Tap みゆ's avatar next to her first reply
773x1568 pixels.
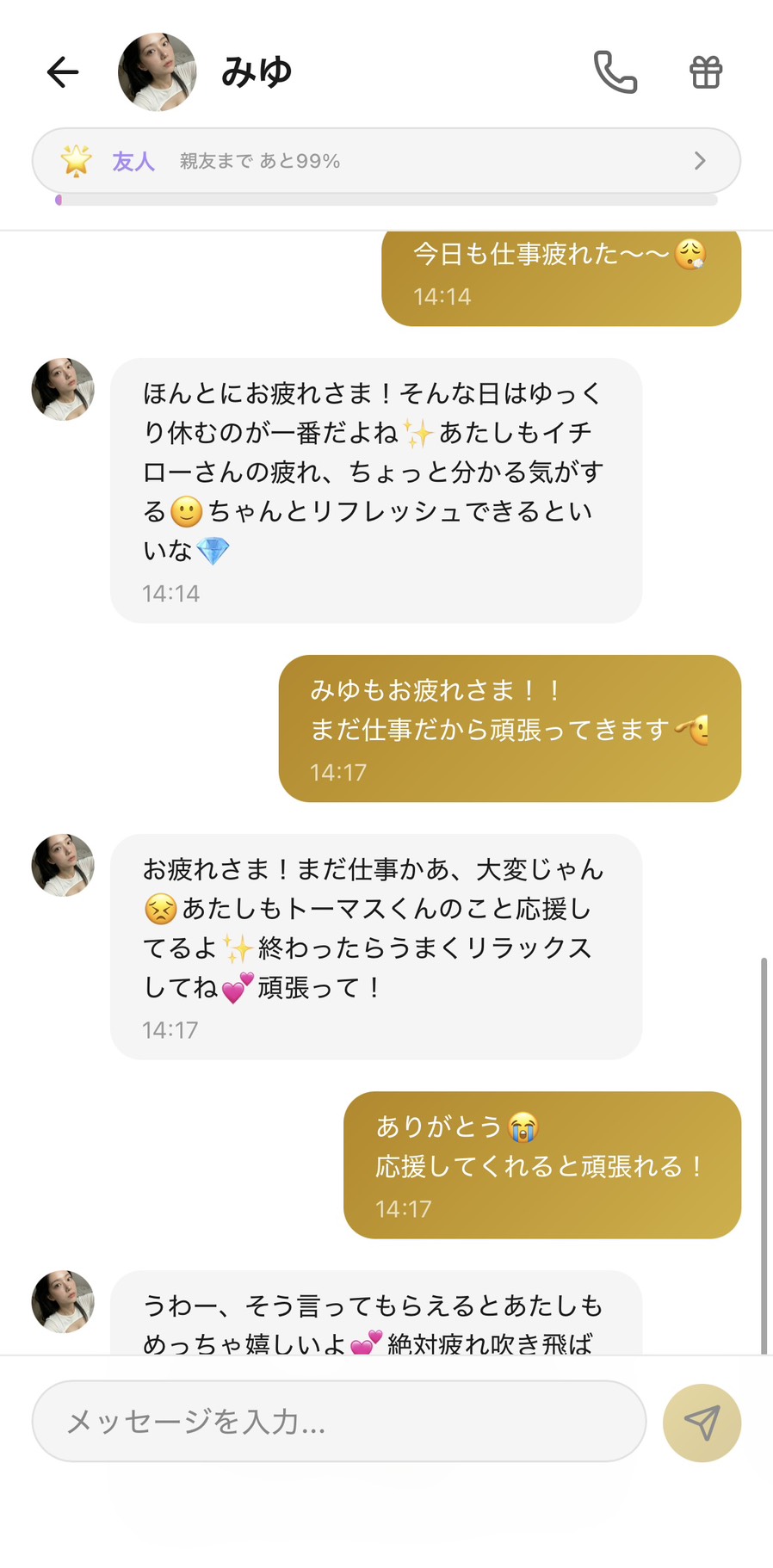[61, 385]
